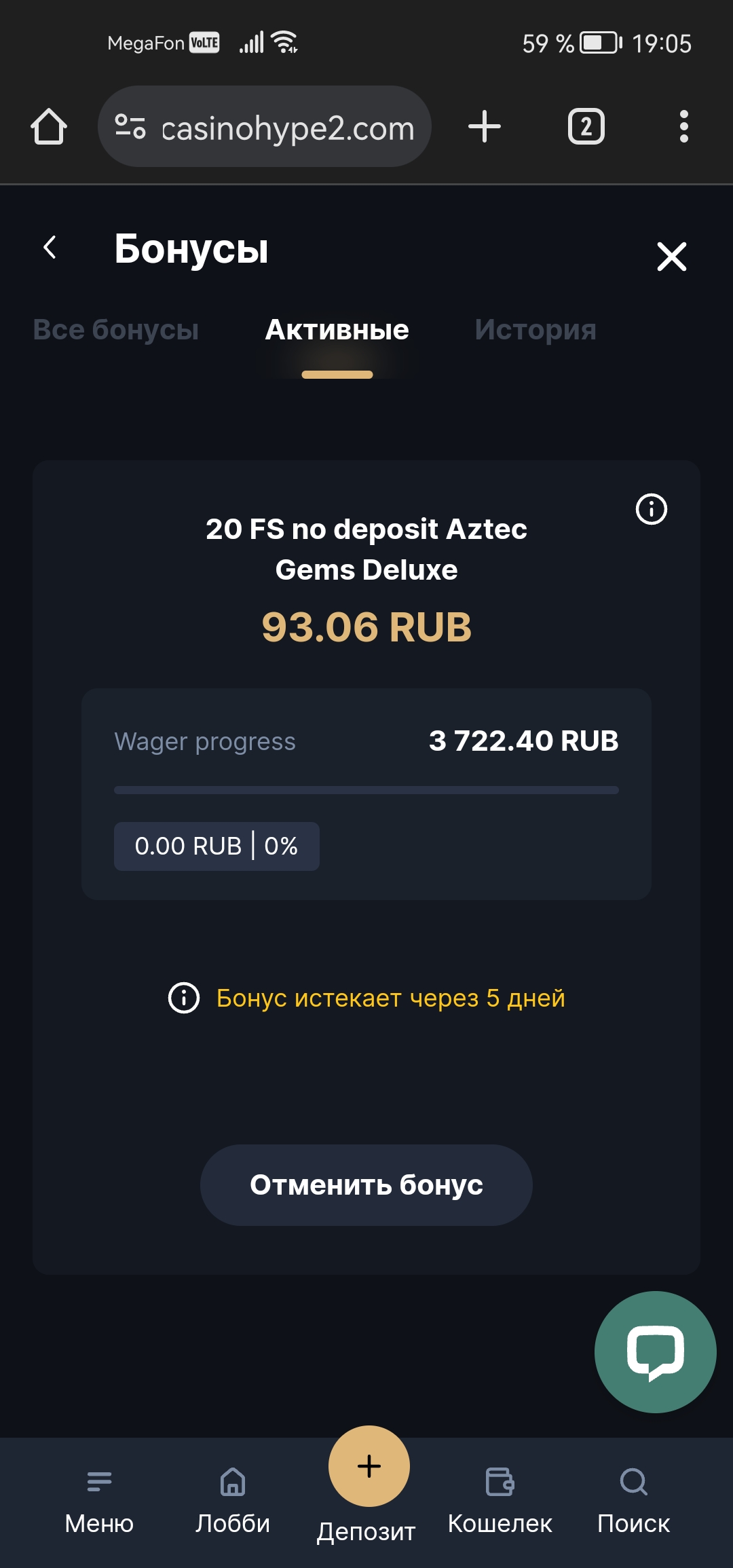Open a new browser tab
Image resolution: width=733 pixels, height=1568 pixels.
[485, 126]
